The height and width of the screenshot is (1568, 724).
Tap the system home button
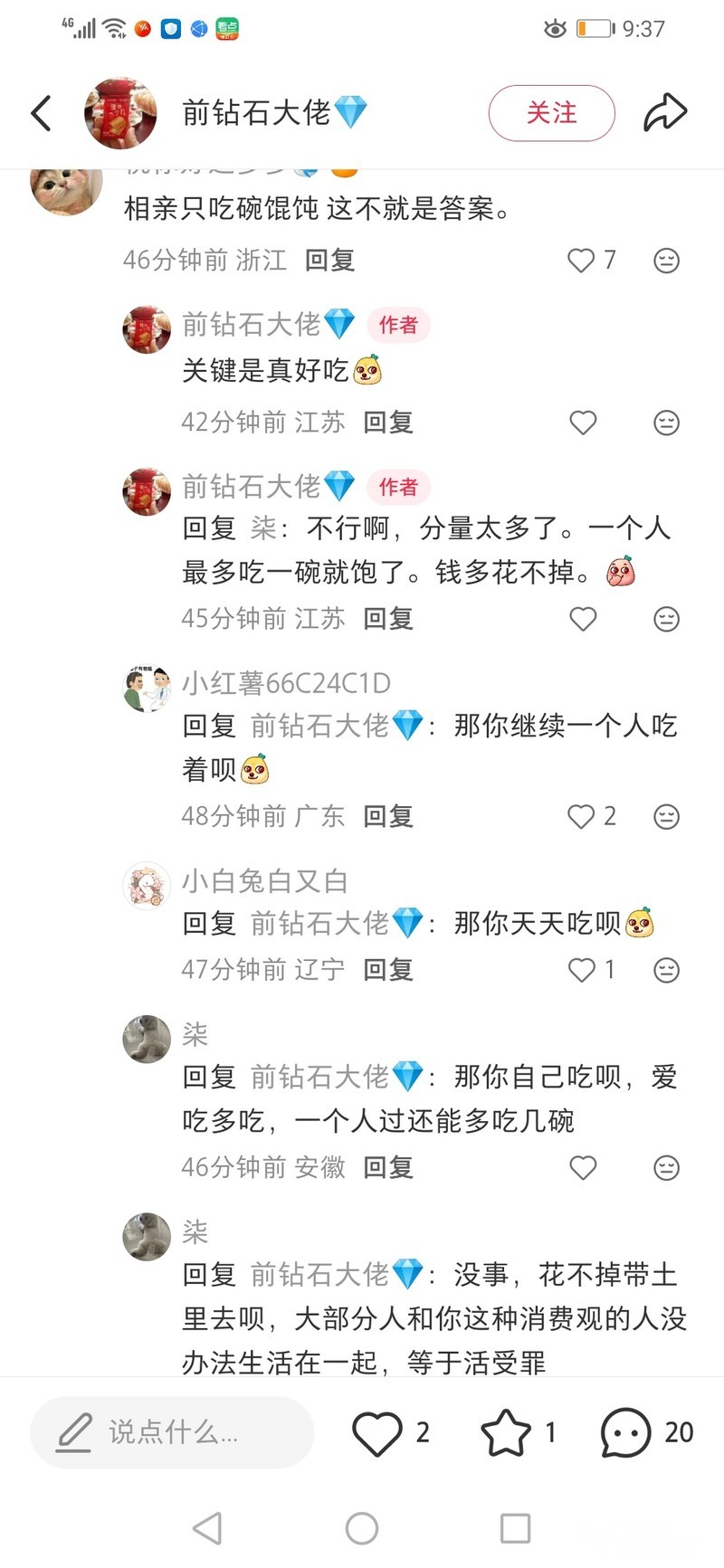[362, 1528]
